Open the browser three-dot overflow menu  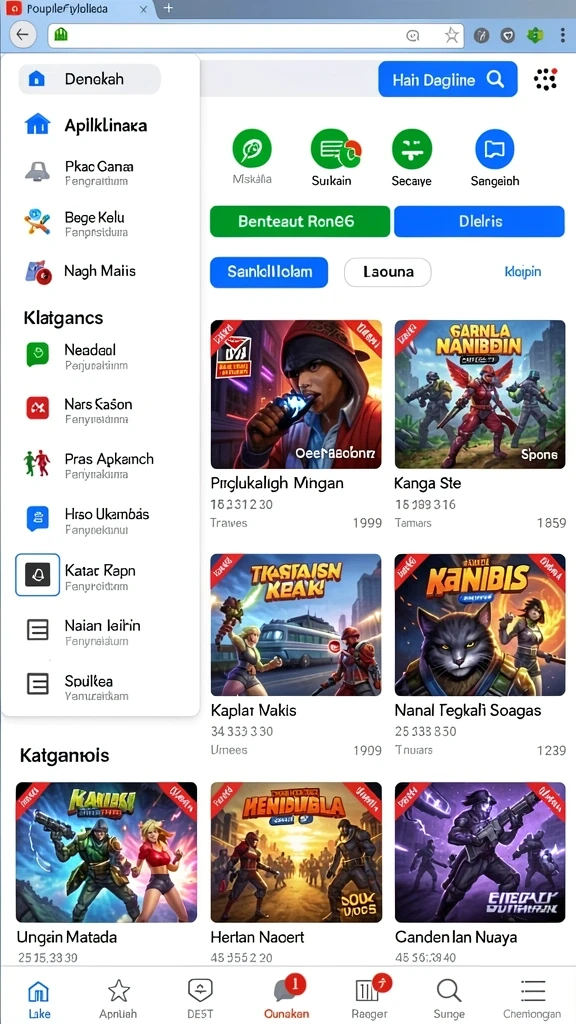[x=563, y=35]
